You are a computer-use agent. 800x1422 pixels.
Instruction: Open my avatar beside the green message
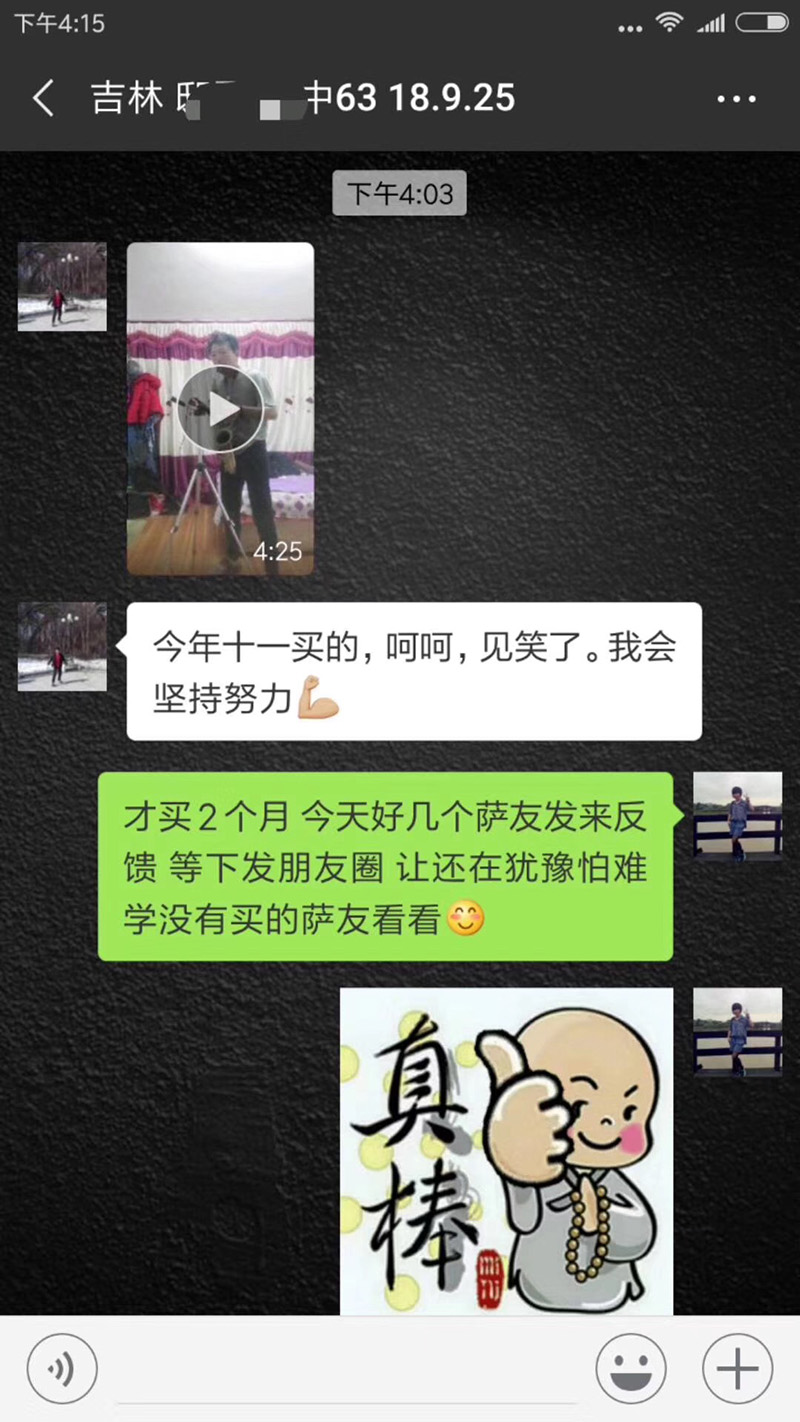pyautogui.click(x=738, y=816)
